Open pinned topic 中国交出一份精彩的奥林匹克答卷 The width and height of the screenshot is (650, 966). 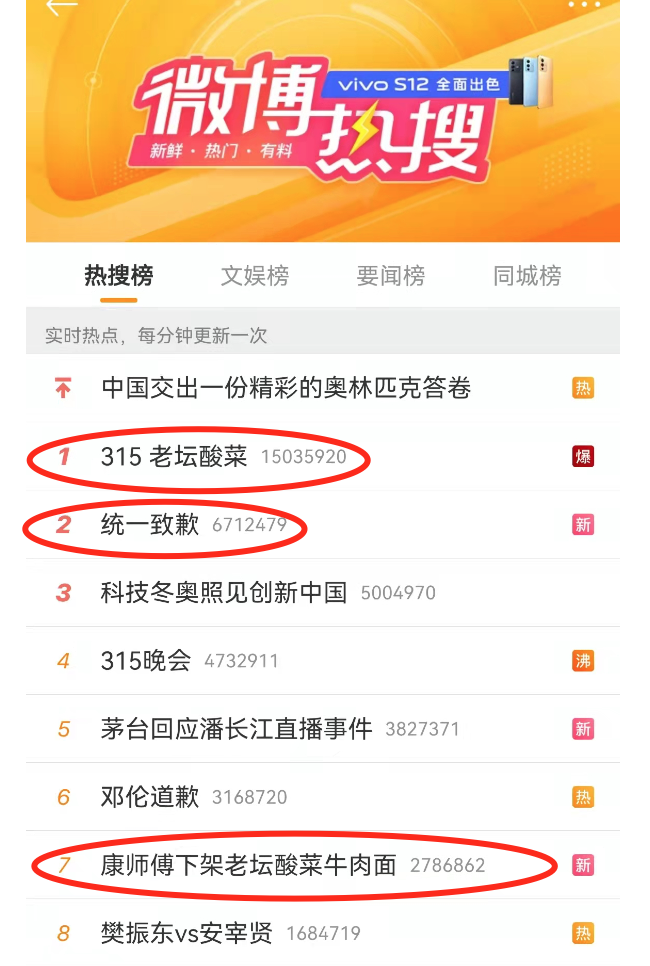(x=286, y=388)
